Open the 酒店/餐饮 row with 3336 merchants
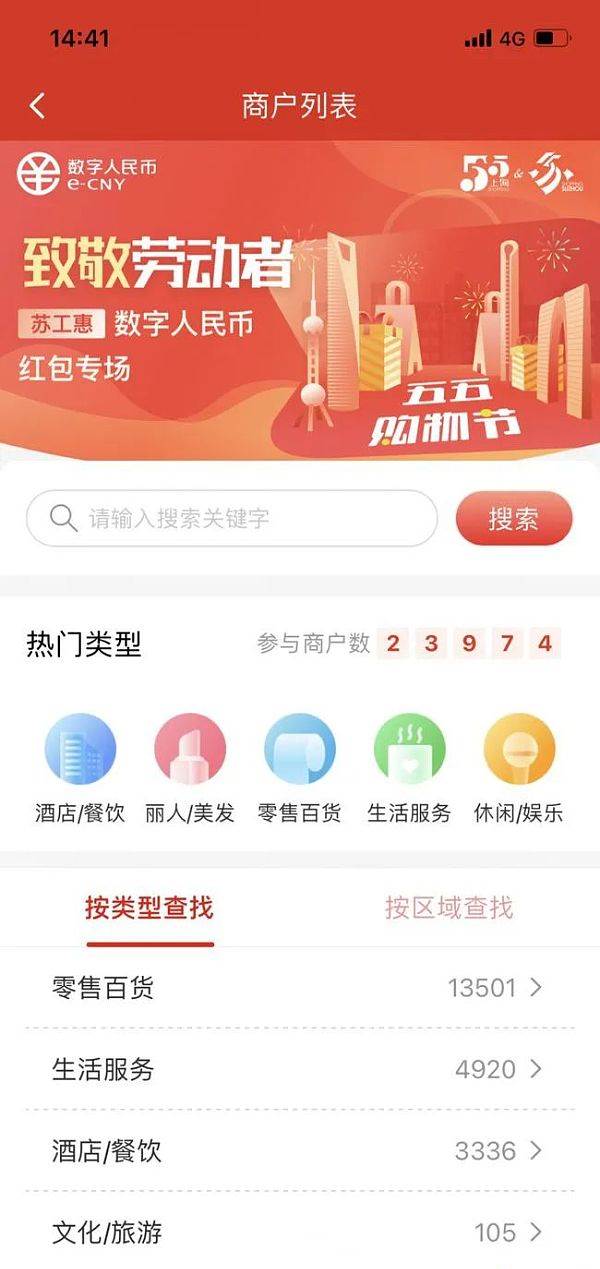 (299, 1151)
